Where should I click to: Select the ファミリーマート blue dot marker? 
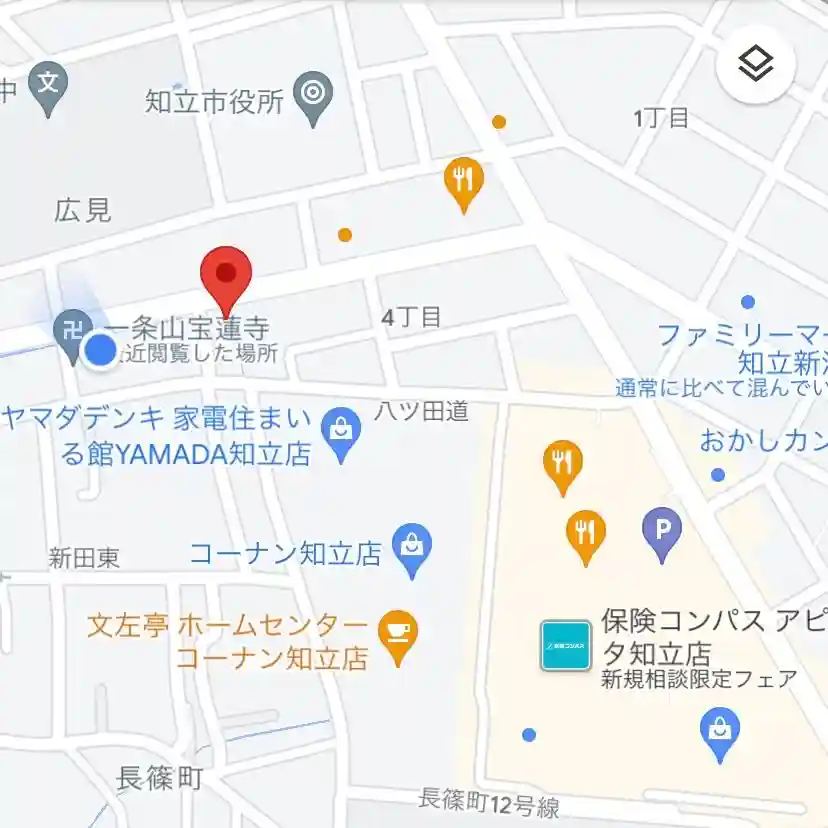coord(748,302)
